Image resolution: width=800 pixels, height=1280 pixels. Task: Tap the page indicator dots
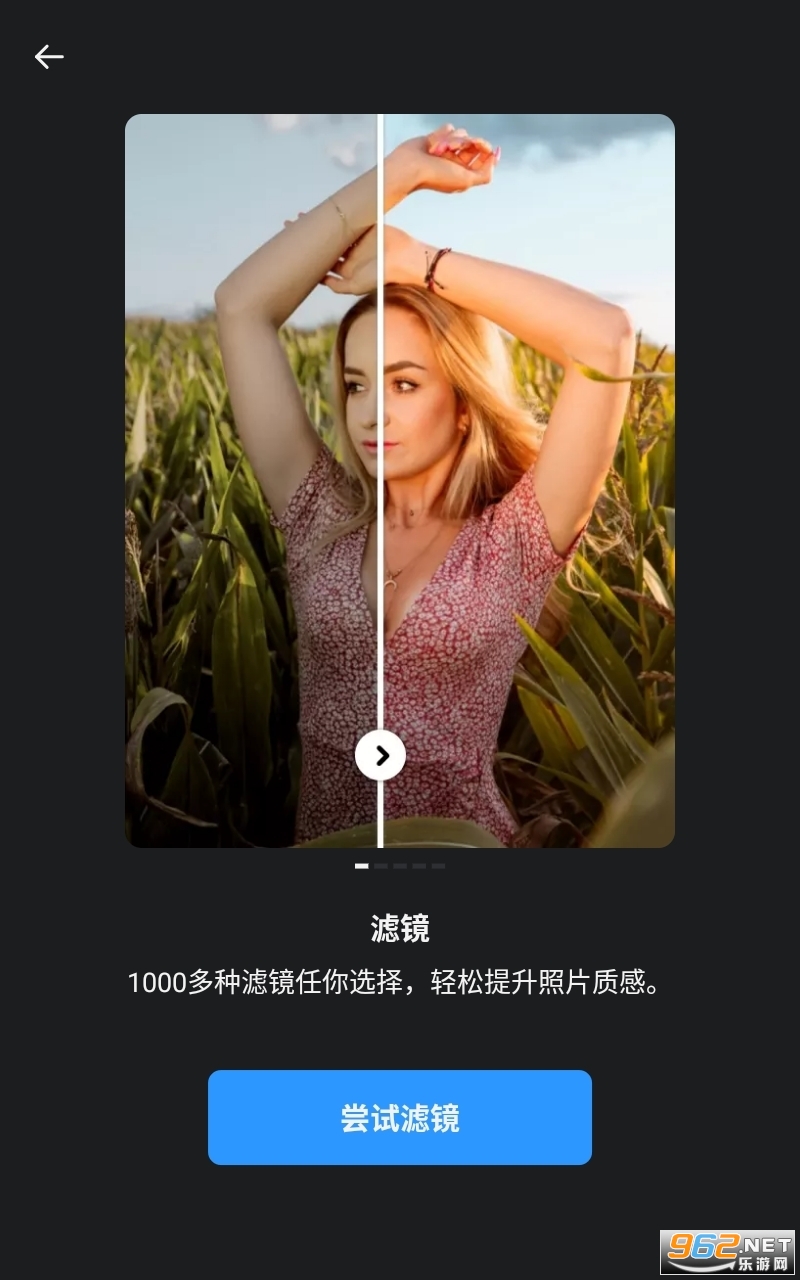click(x=400, y=866)
